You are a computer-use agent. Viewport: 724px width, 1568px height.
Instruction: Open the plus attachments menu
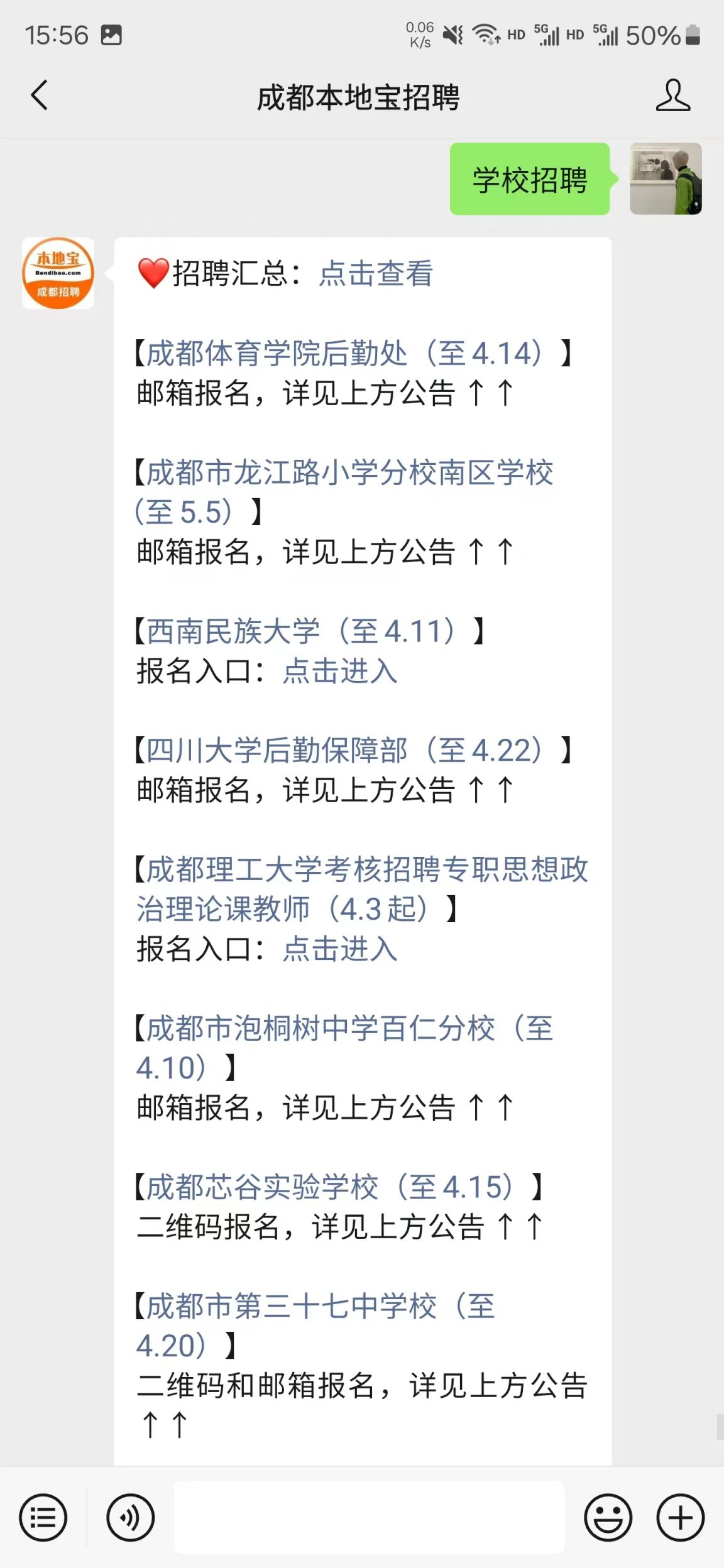tap(681, 1518)
